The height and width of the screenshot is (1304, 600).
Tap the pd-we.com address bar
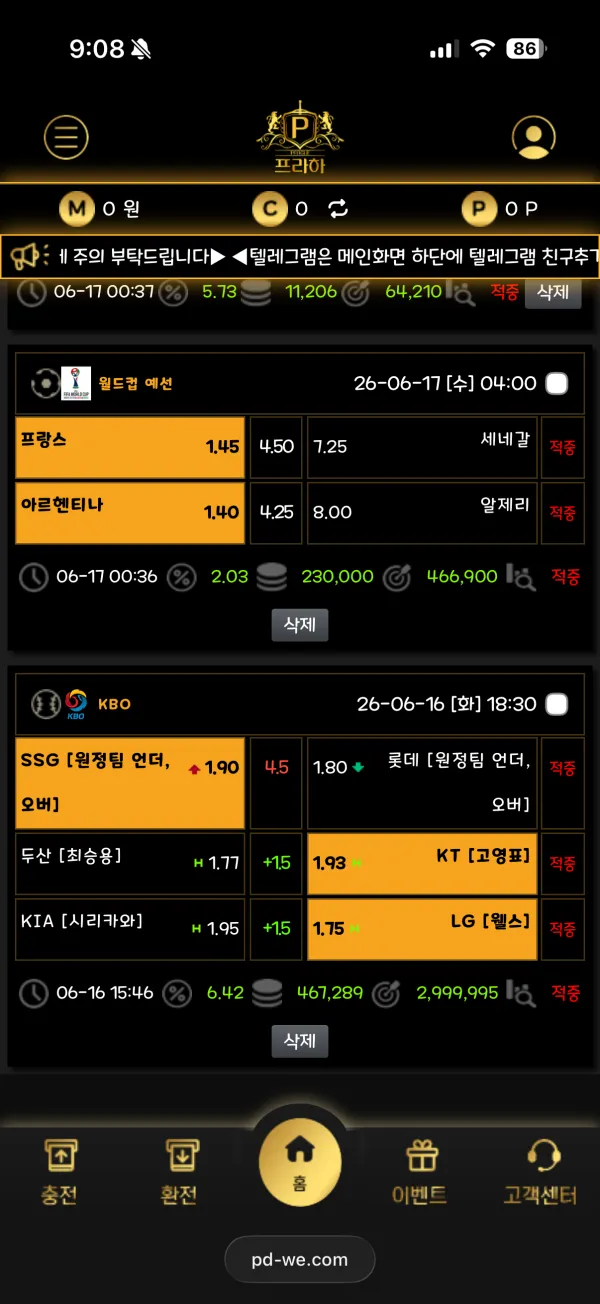pos(300,1259)
